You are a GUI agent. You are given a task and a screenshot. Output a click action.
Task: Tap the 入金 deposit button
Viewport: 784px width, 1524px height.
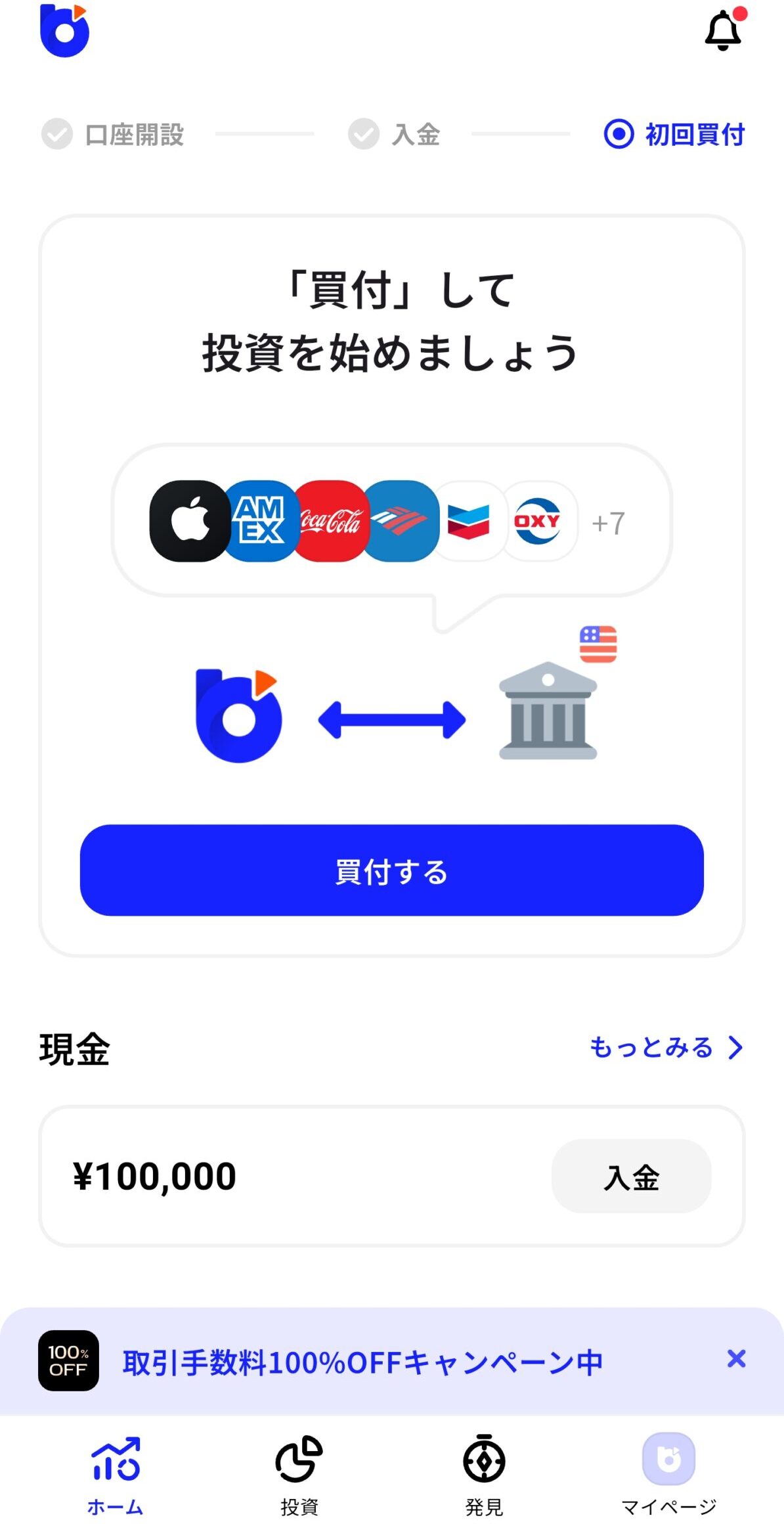point(631,1177)
